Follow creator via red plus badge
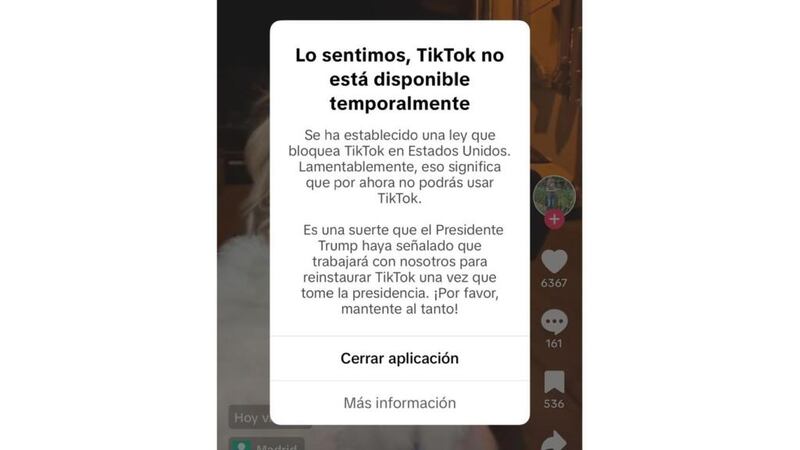 [x=554, y=219]
